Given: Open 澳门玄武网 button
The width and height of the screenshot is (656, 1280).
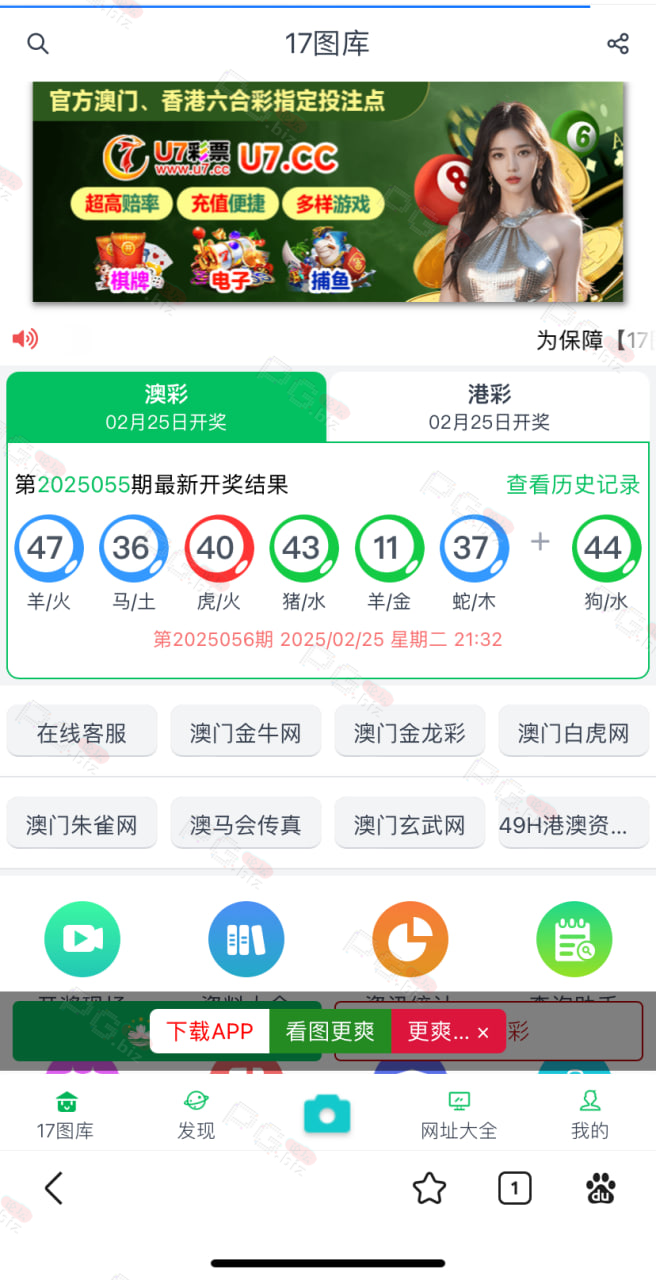Looking at the screenshot, I should click(x=410, y=825).
